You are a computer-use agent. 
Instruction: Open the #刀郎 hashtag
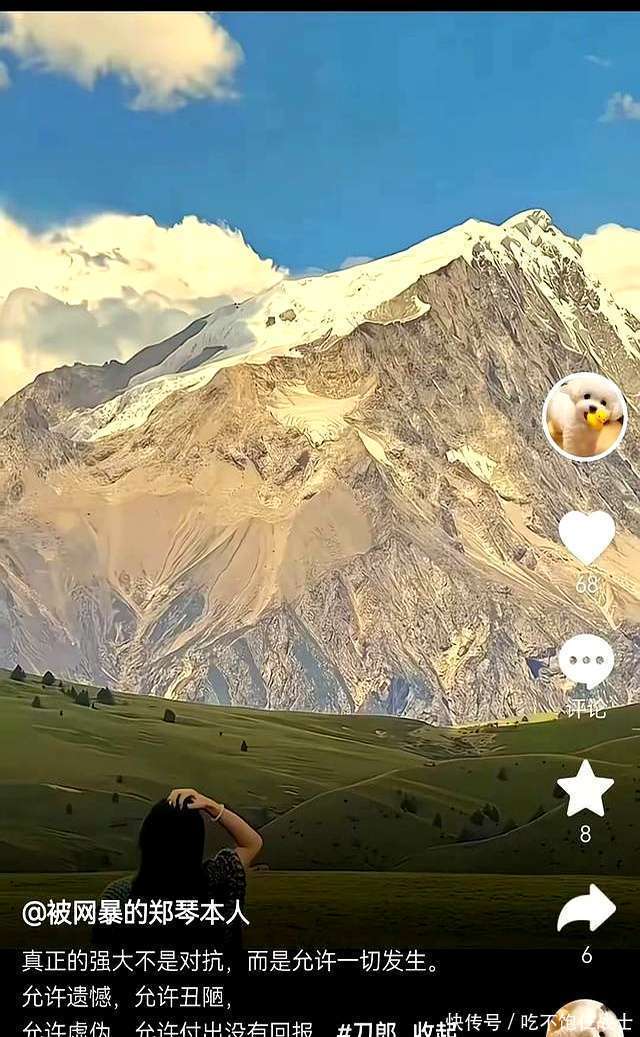(367, 1028)
